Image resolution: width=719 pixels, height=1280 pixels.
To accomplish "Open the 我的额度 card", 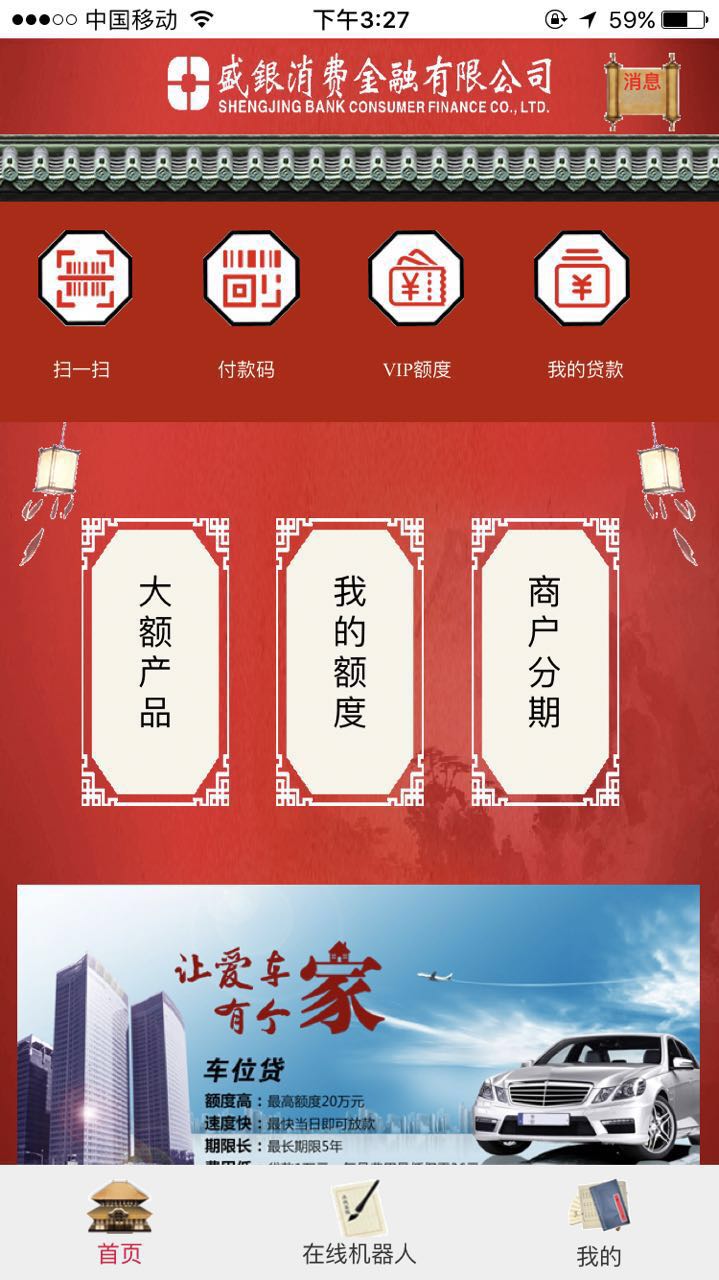I will tap(349, 661).
